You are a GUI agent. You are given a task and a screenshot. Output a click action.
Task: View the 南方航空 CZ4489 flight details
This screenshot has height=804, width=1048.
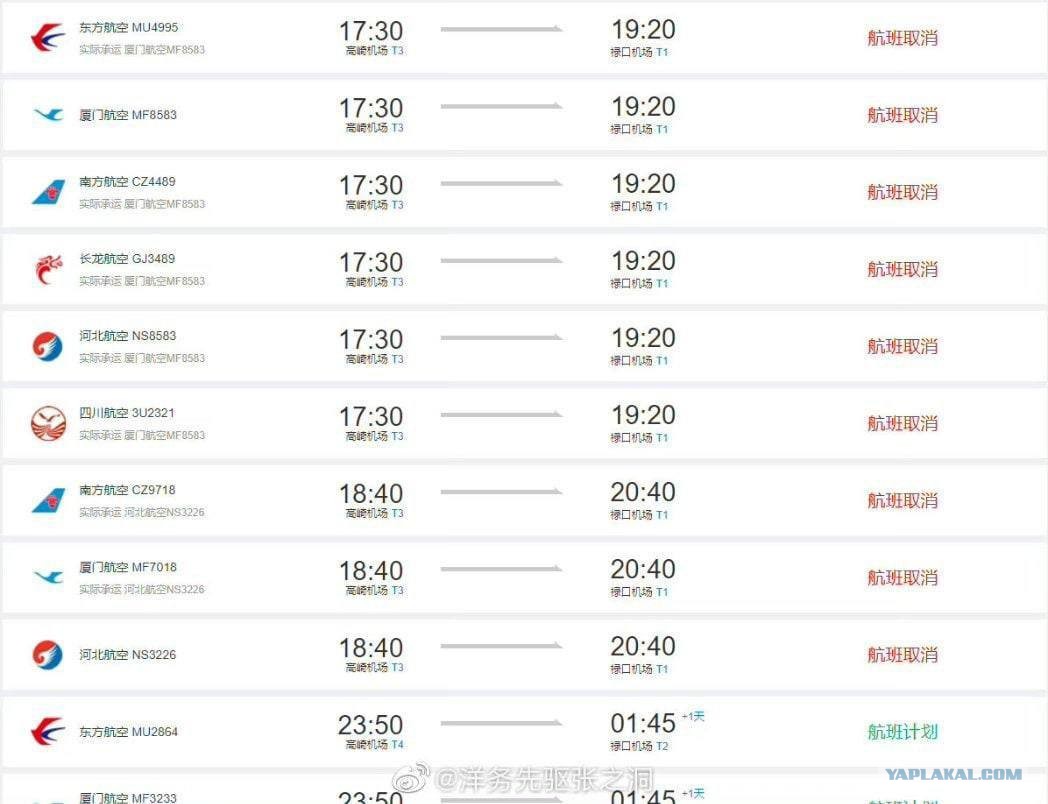(x=524, y=192)
